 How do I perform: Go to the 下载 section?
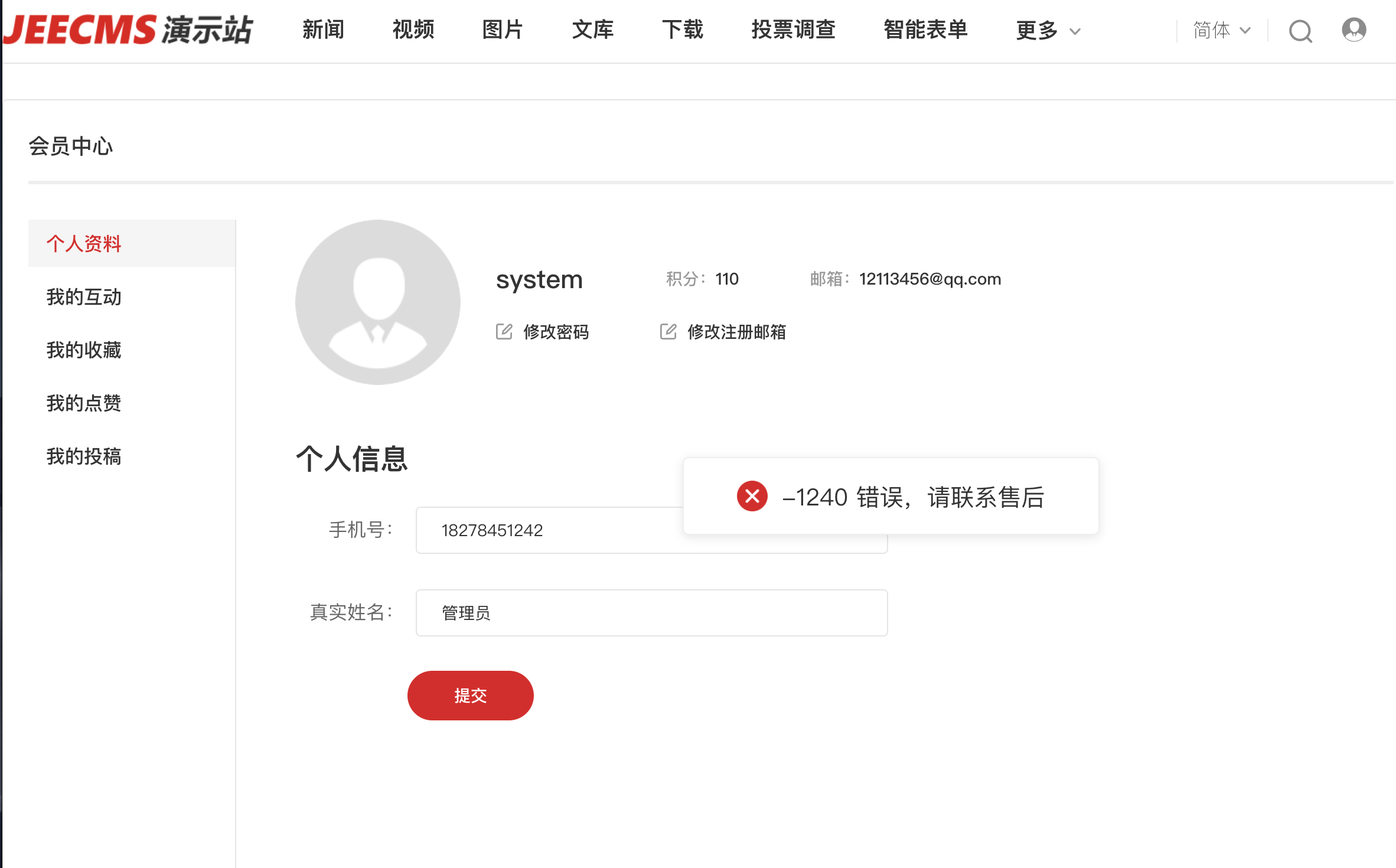click(x=683, y=30)
